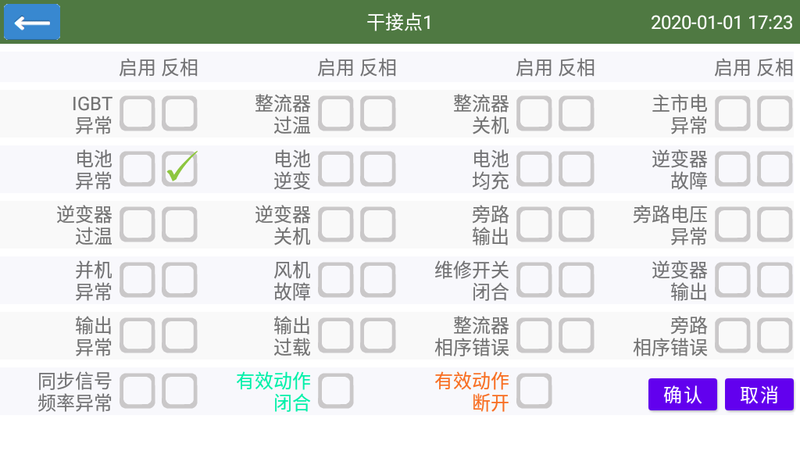The image size is (800, 469).
Task: Tap 取消 to cancel changes
Action: click(x=759, y=394)
